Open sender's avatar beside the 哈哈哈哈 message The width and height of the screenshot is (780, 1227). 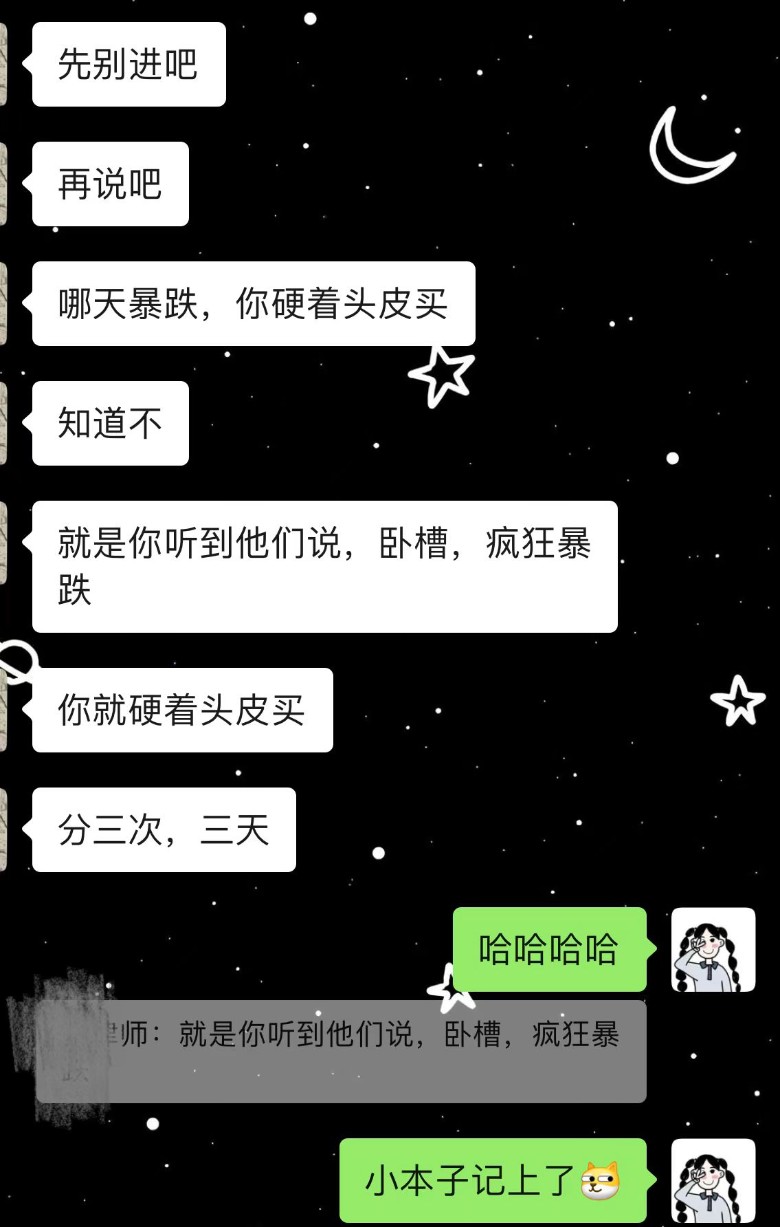click(x=712, y=949)
